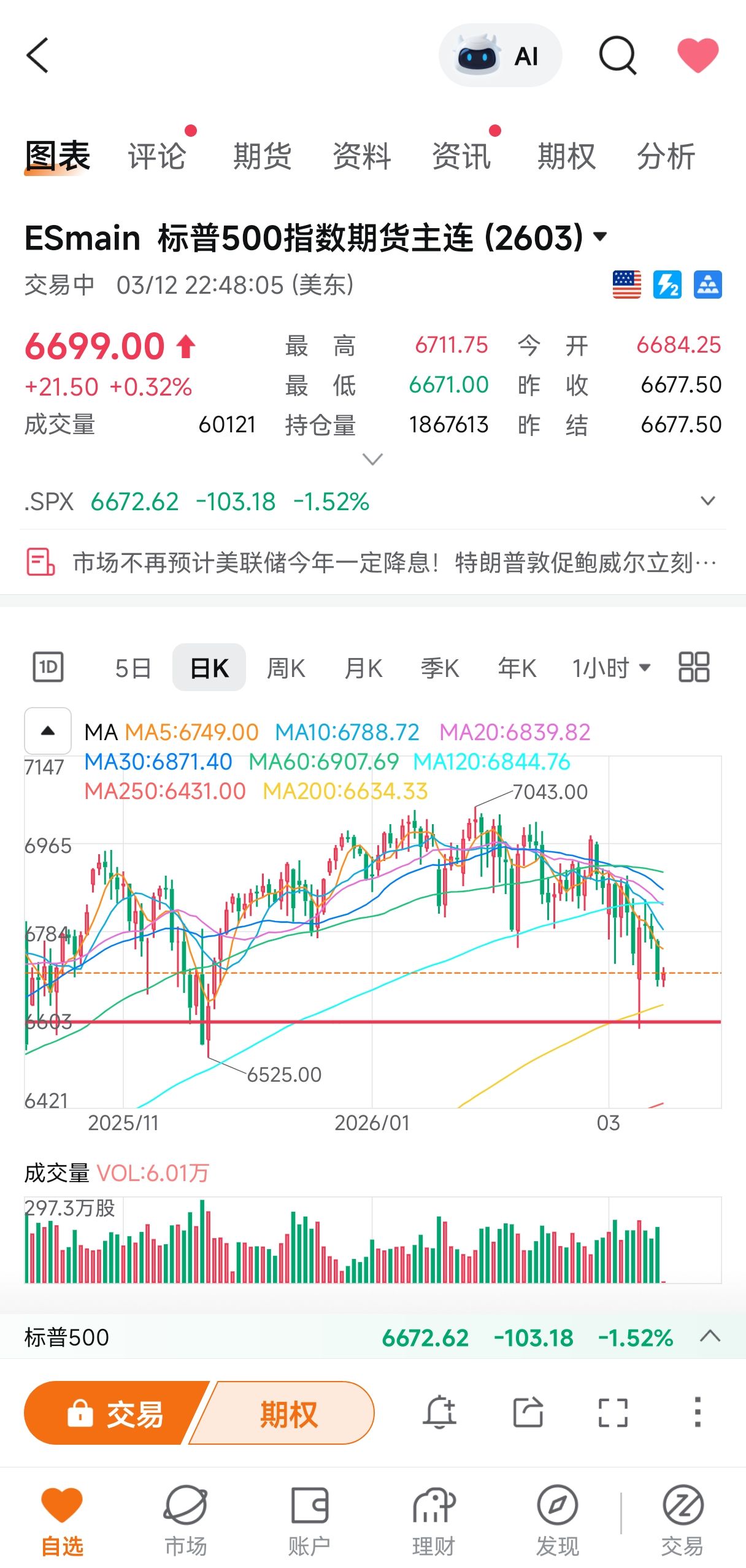Open the AI assistant
The width and height of the screenshot is (746, 1568).
(500, 56)
